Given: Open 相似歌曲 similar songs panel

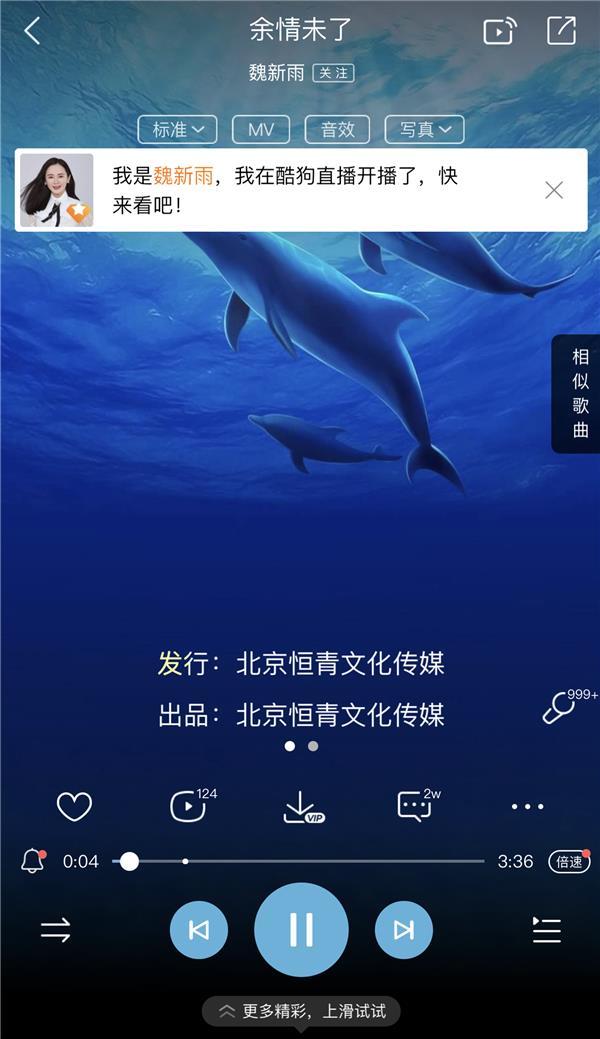Looking at the screenshot, I should coord(580,394).
